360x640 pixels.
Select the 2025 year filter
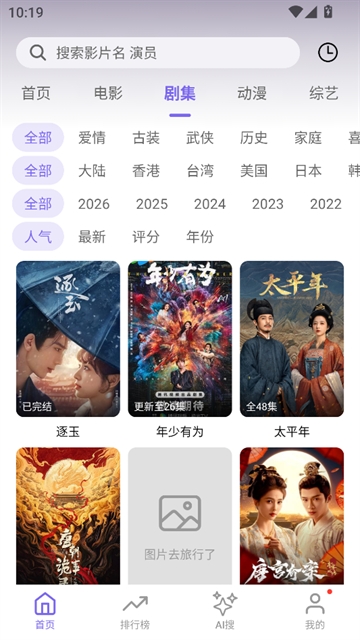point(152,204)
